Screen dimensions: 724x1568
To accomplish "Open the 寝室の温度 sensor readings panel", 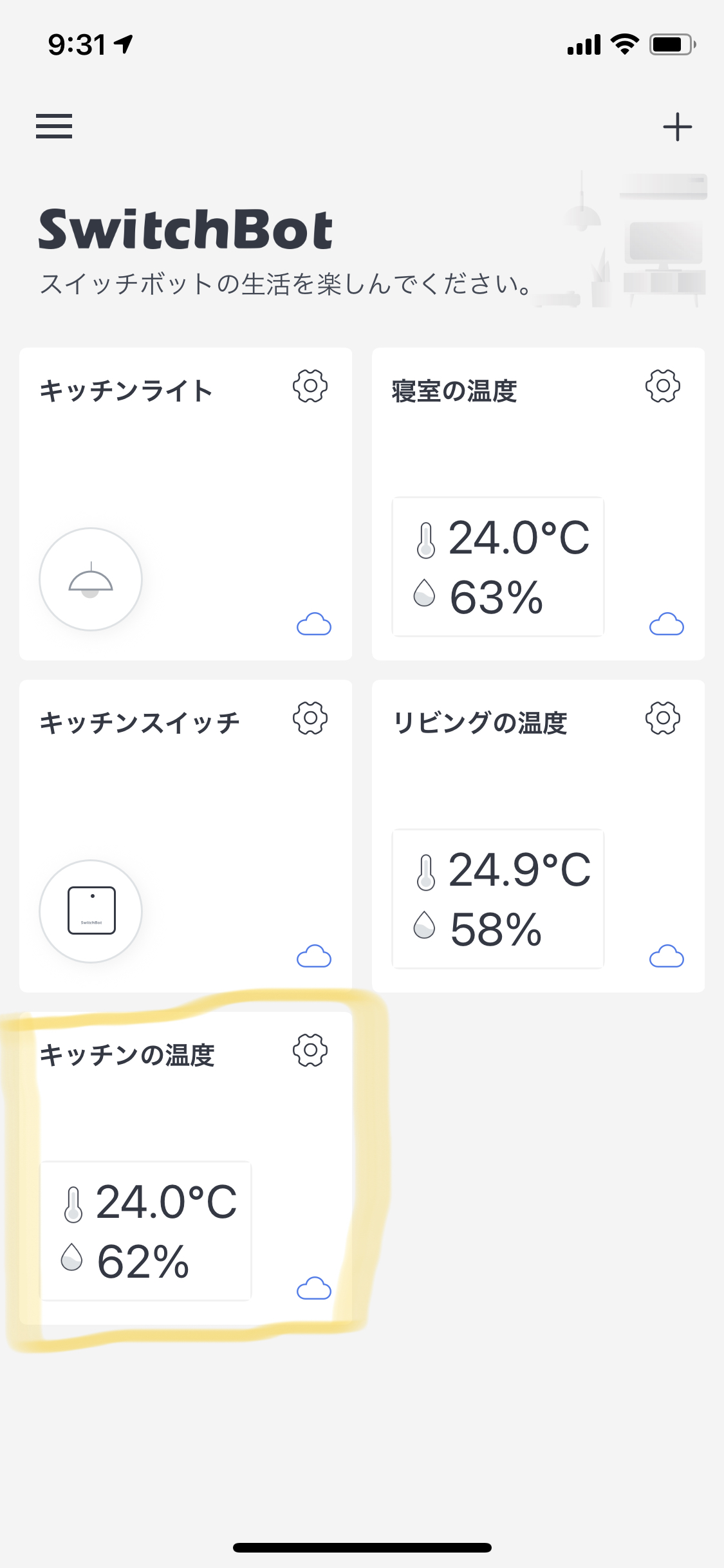I will pos(499,566).
